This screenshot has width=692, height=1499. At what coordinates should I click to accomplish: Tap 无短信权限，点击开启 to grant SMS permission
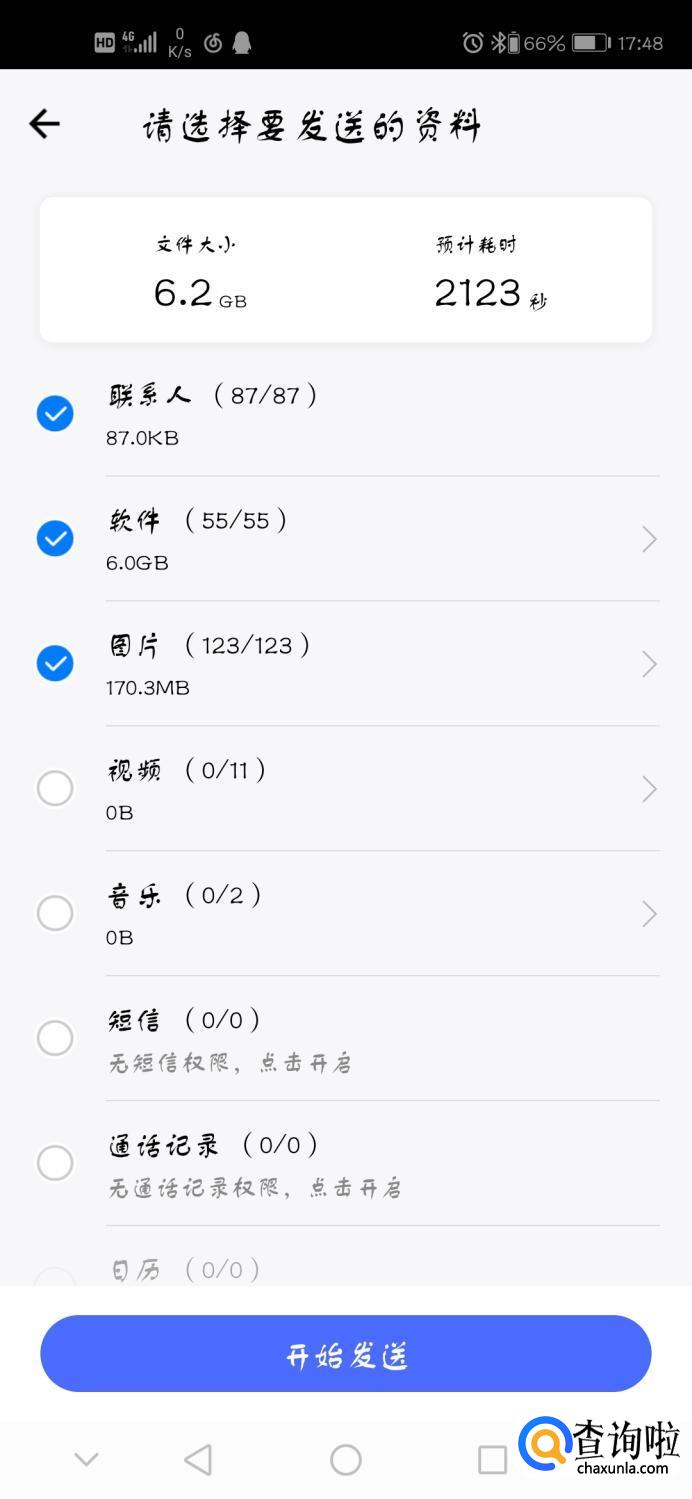pyautogui.click(x=230, y=1063)
